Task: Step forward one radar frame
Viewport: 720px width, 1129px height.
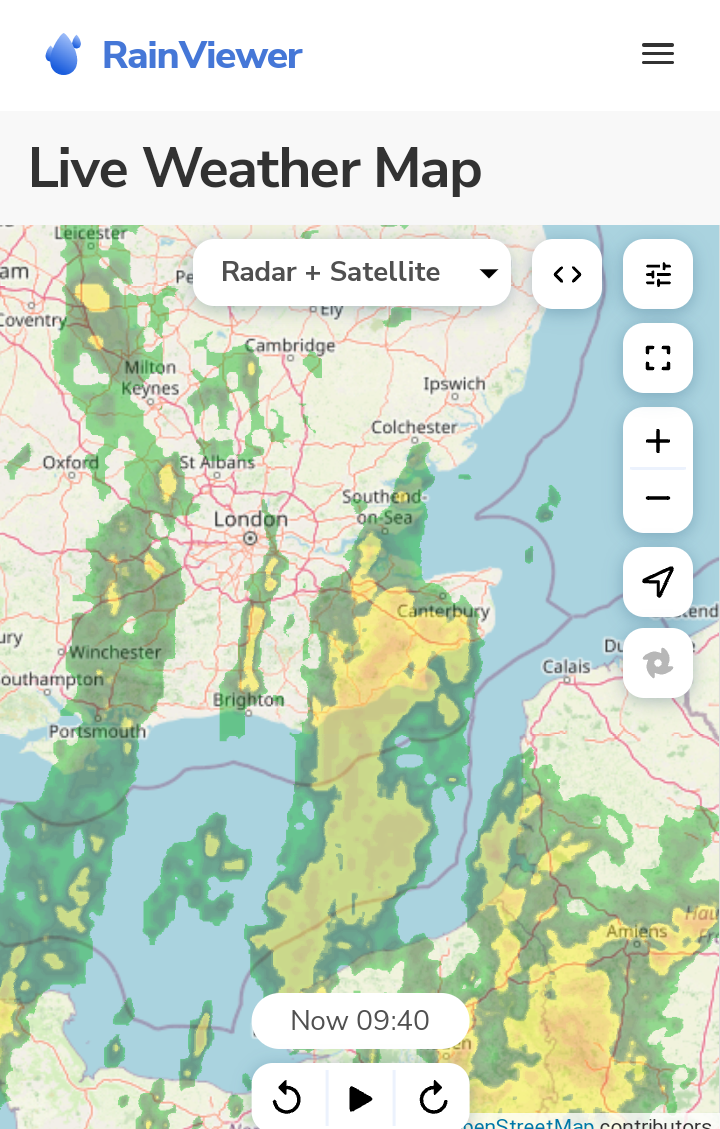Action: (x=433, y=1098)
